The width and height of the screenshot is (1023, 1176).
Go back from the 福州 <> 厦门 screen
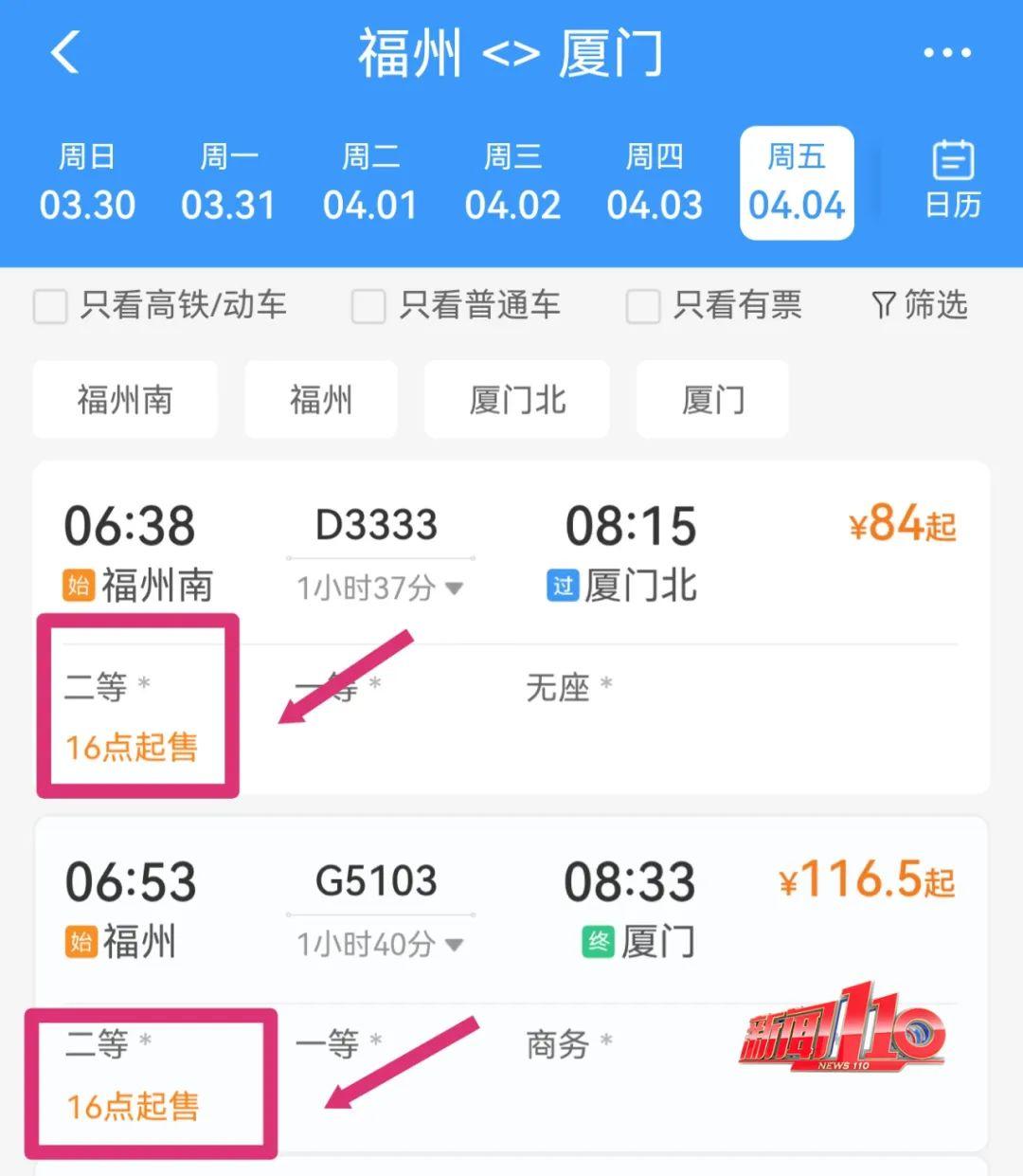[64, 53]
